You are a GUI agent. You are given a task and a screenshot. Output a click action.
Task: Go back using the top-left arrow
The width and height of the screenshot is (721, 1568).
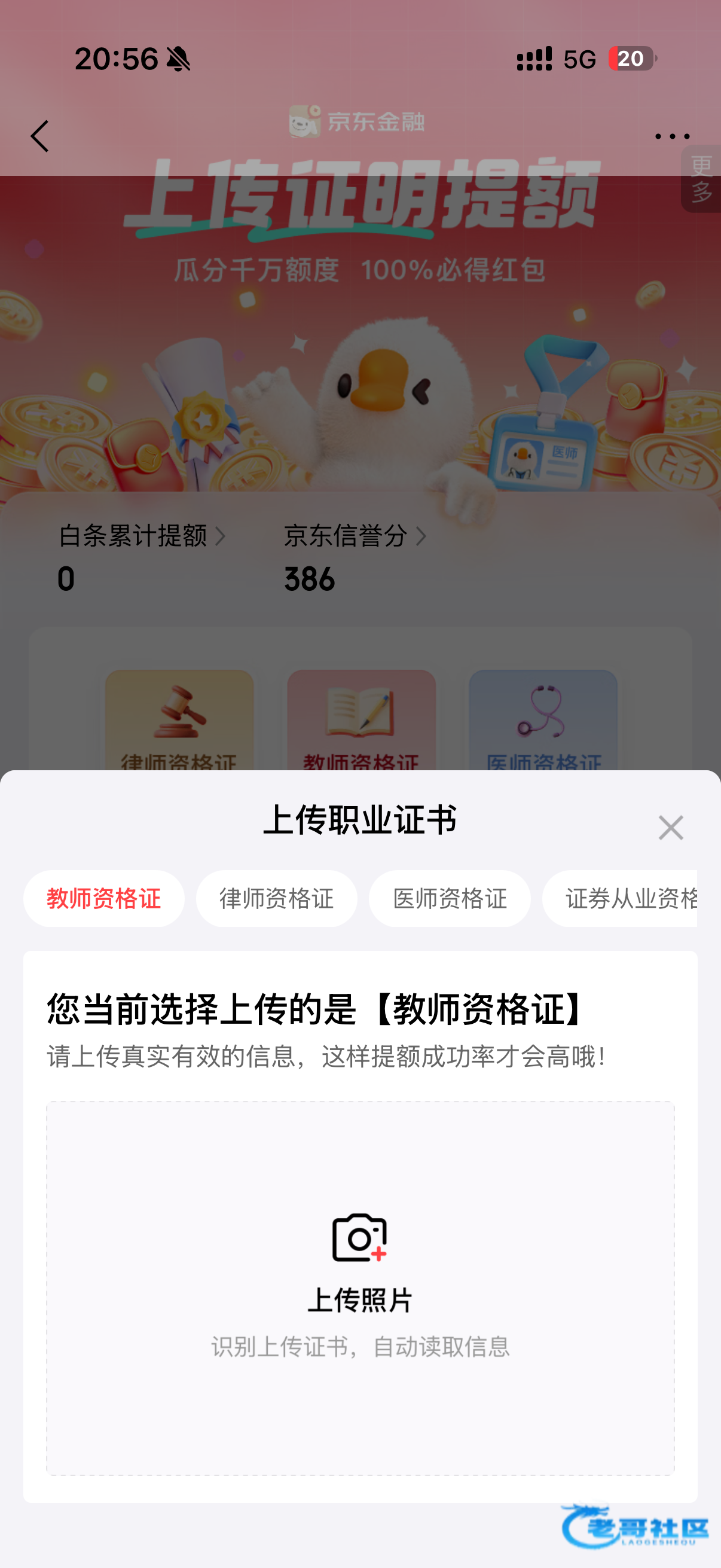(x=39, y=136)
